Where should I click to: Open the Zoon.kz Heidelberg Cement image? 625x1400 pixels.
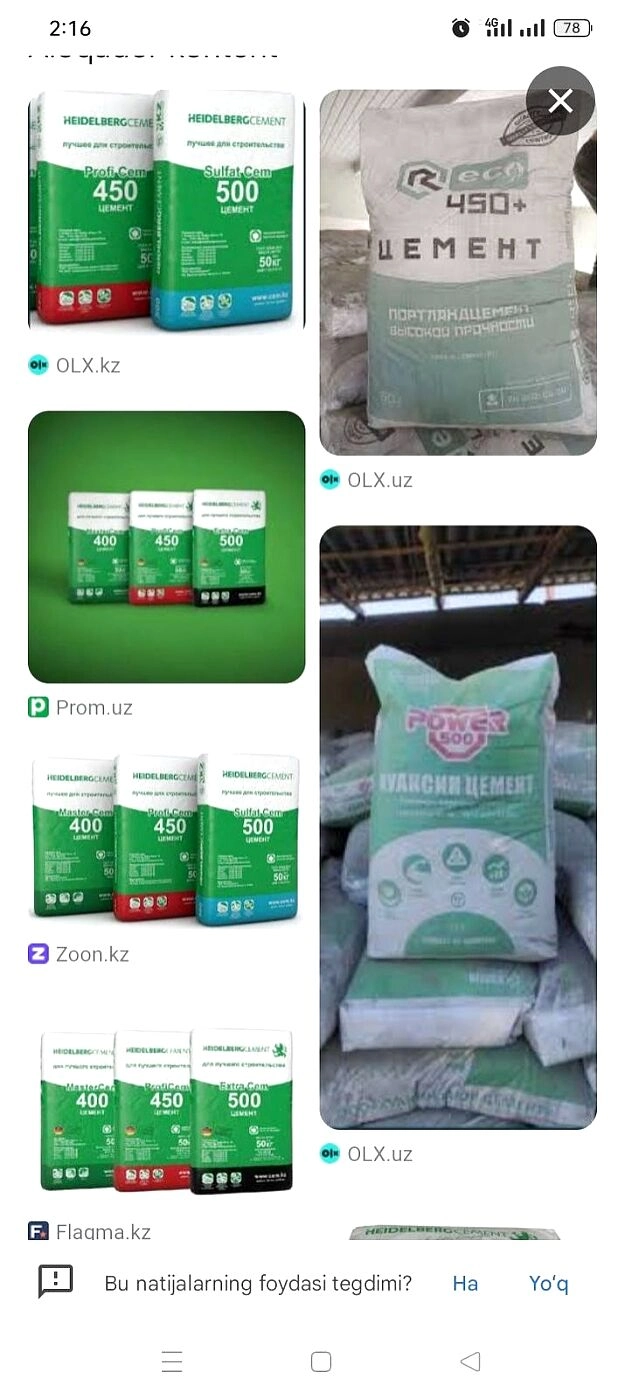pos(166,838)
